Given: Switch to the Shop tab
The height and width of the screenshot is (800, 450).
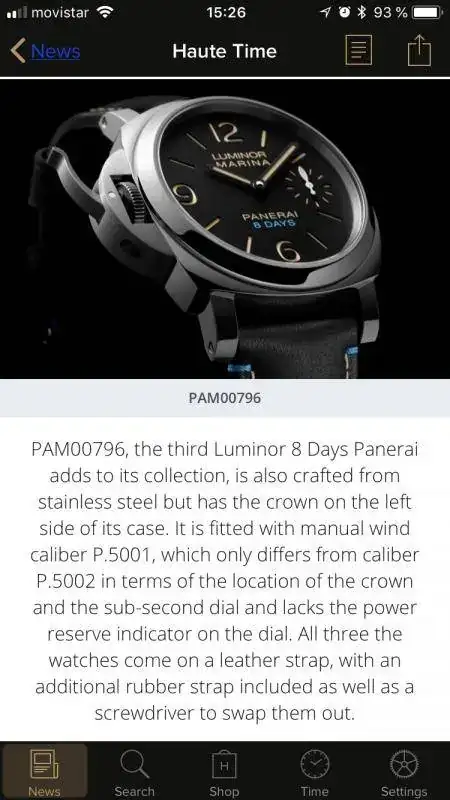Looking at the screenshot, I should pos(224,772).
